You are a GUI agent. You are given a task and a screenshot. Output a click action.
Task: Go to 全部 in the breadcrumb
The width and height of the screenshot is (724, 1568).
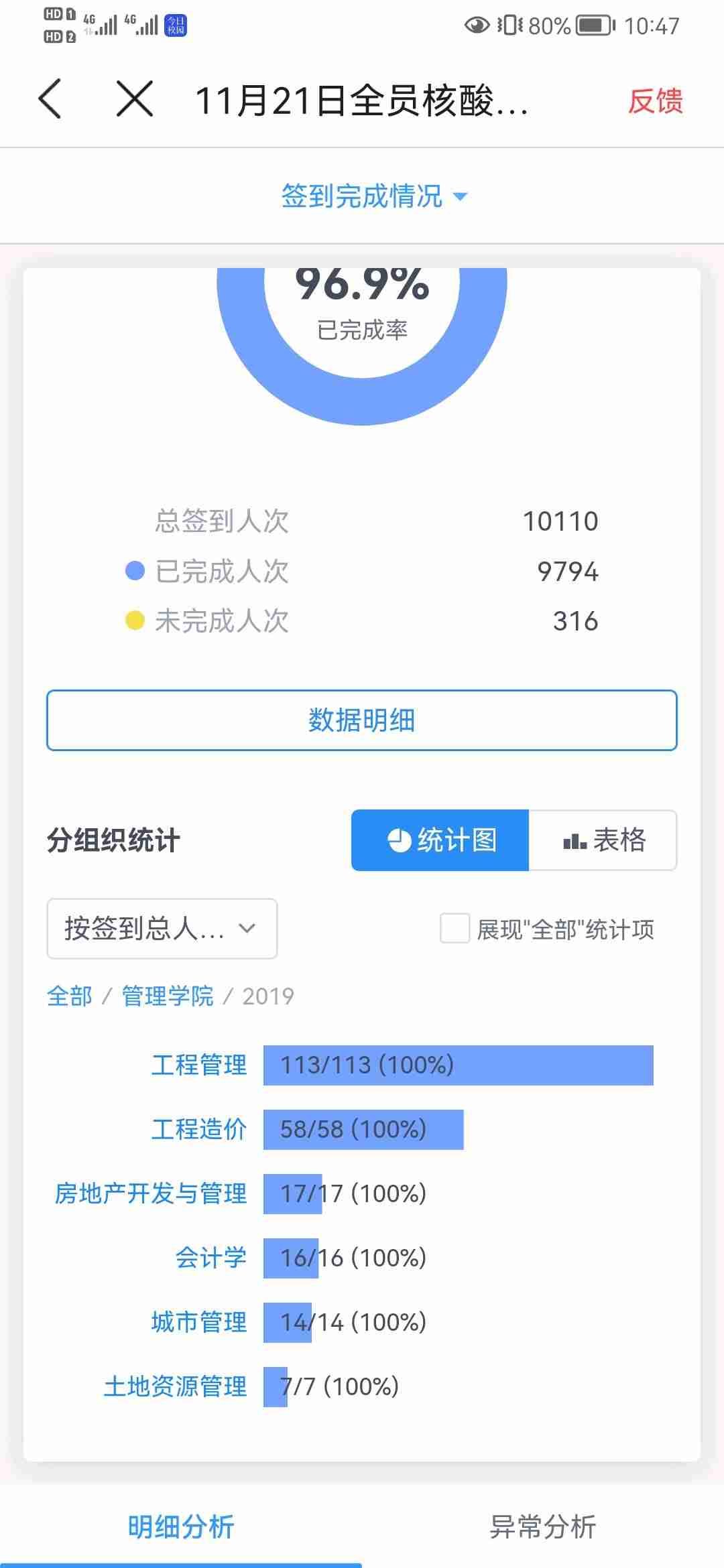[70, 996]
